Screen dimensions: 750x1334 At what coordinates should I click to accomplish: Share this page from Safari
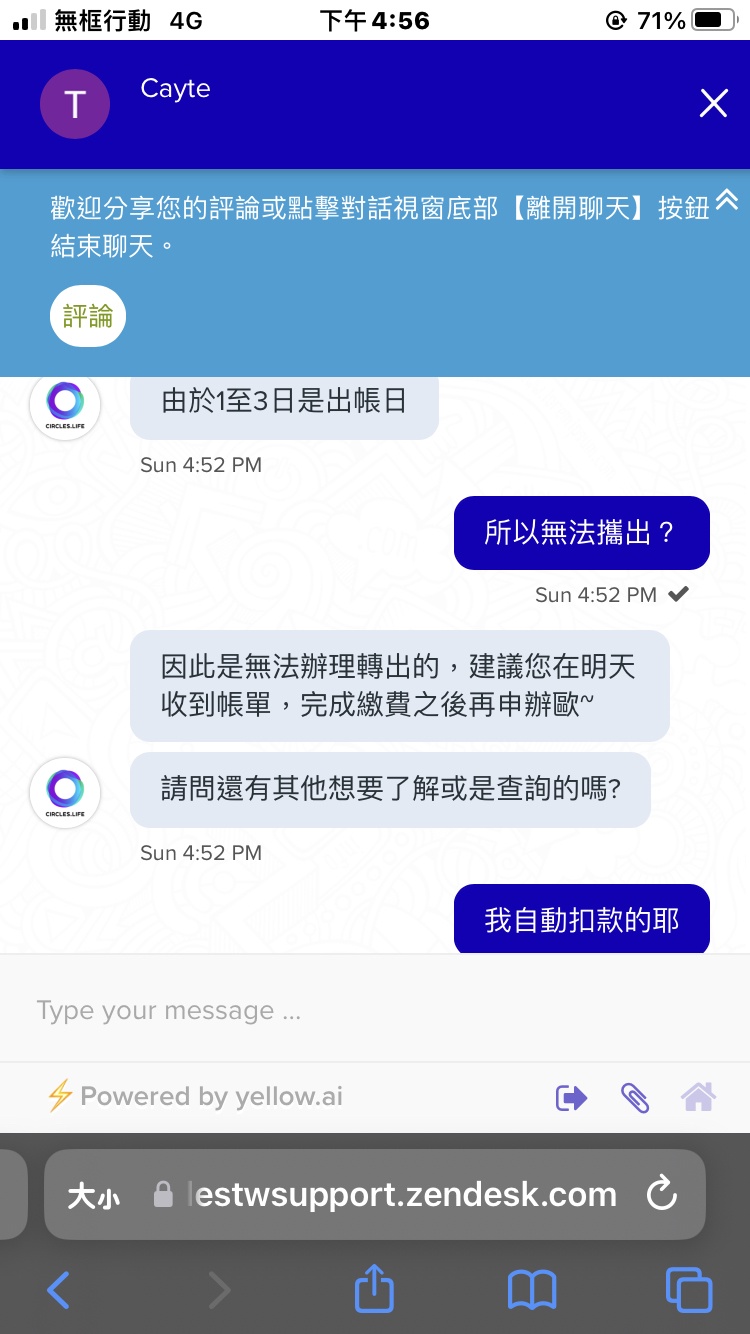click(374, 1288)
